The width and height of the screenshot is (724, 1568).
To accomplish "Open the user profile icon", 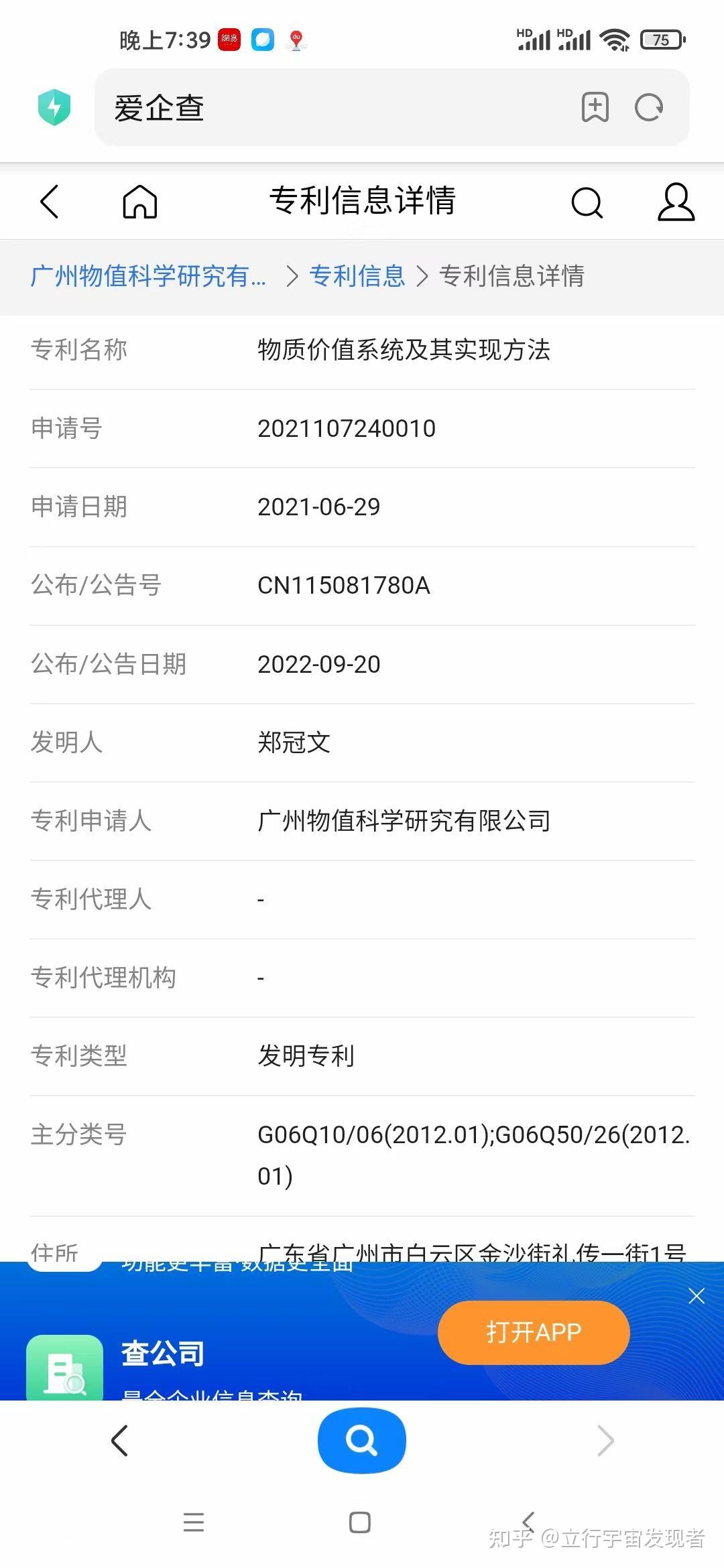I will coord(676,202).
